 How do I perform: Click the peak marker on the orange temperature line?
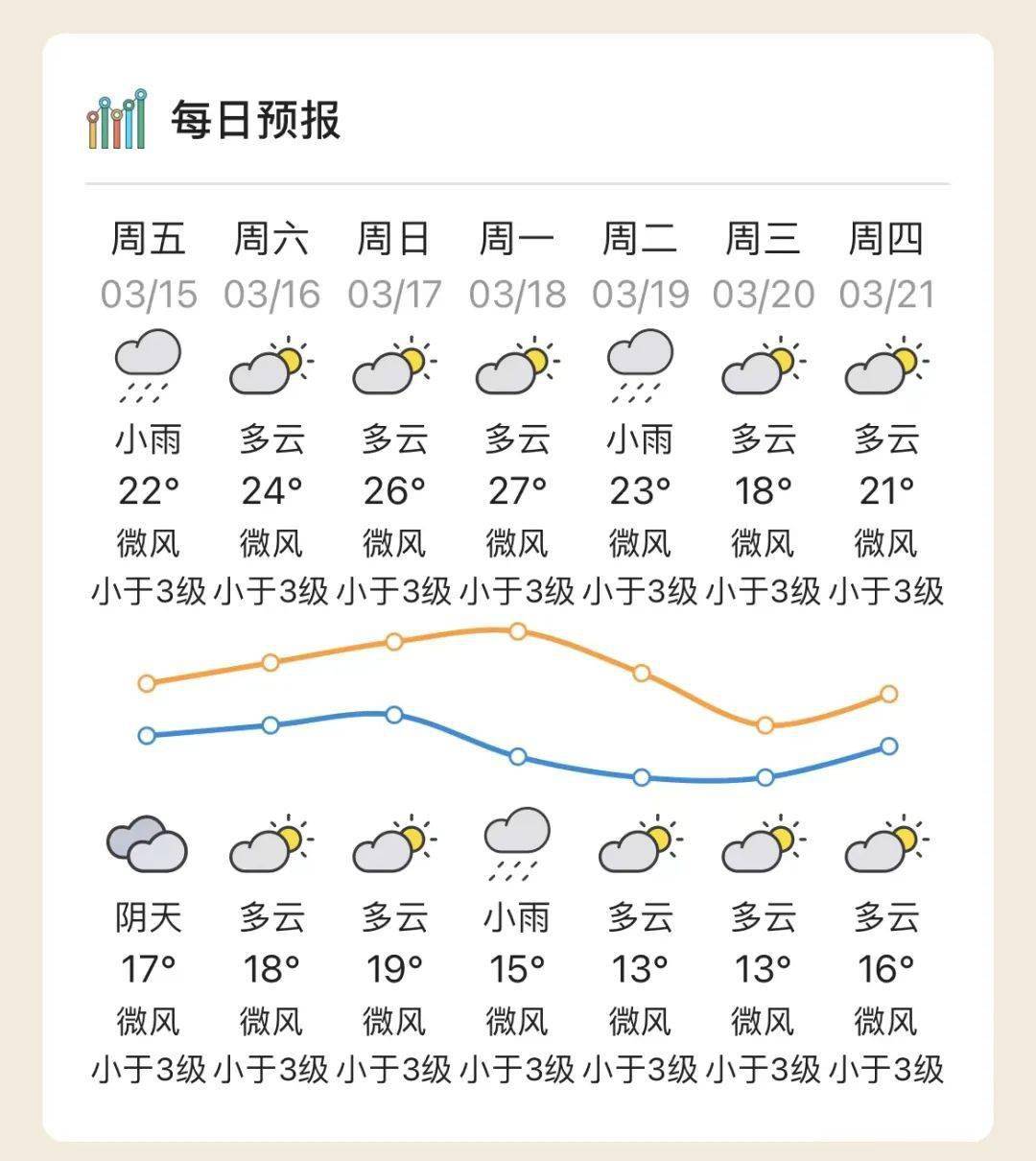519,629
